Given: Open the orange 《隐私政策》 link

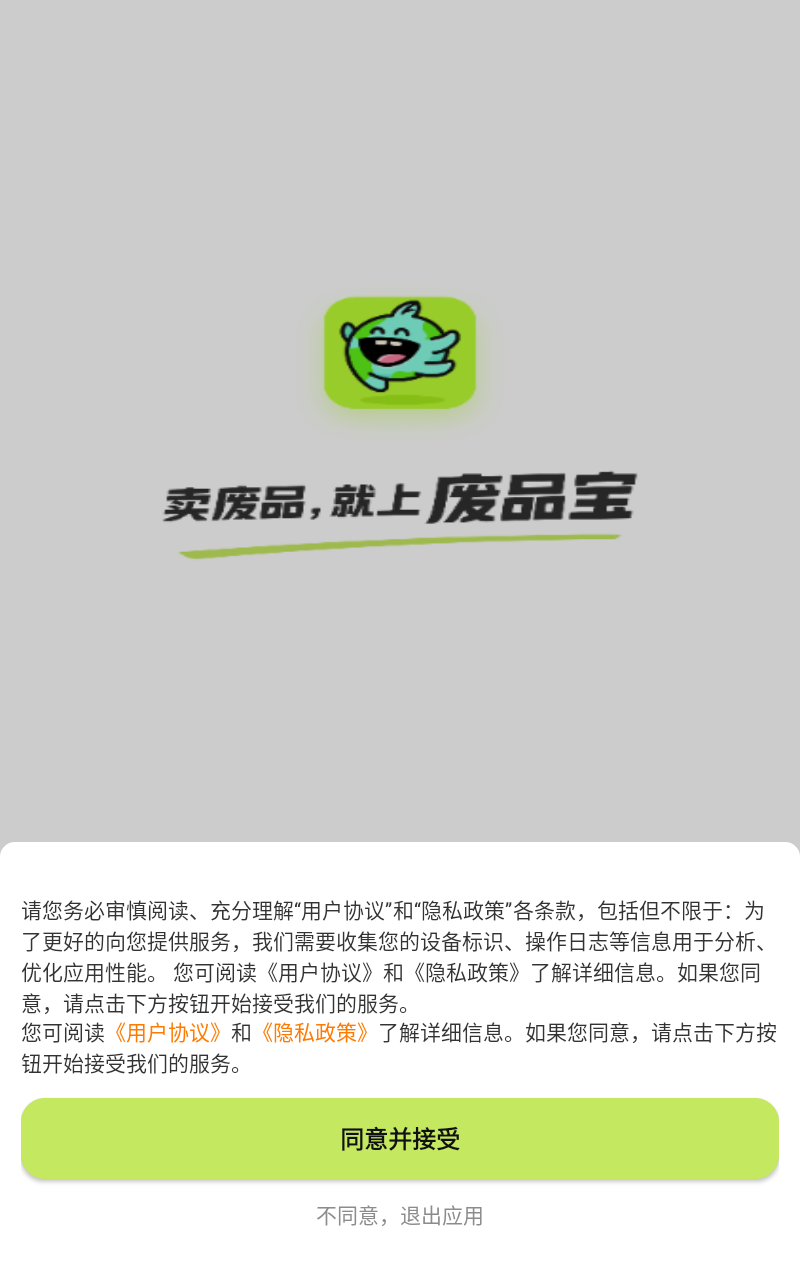Looking at the screenshot, I should pyautogui.click(x=315, y=1033).
